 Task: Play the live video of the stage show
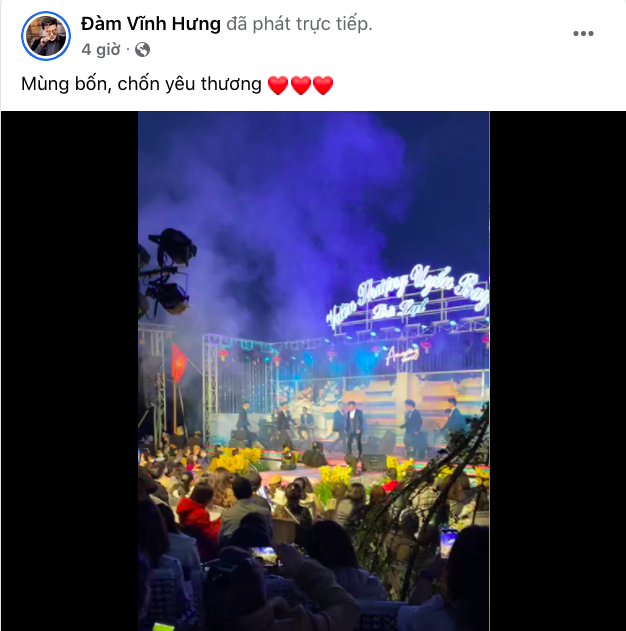pos(313,370)
